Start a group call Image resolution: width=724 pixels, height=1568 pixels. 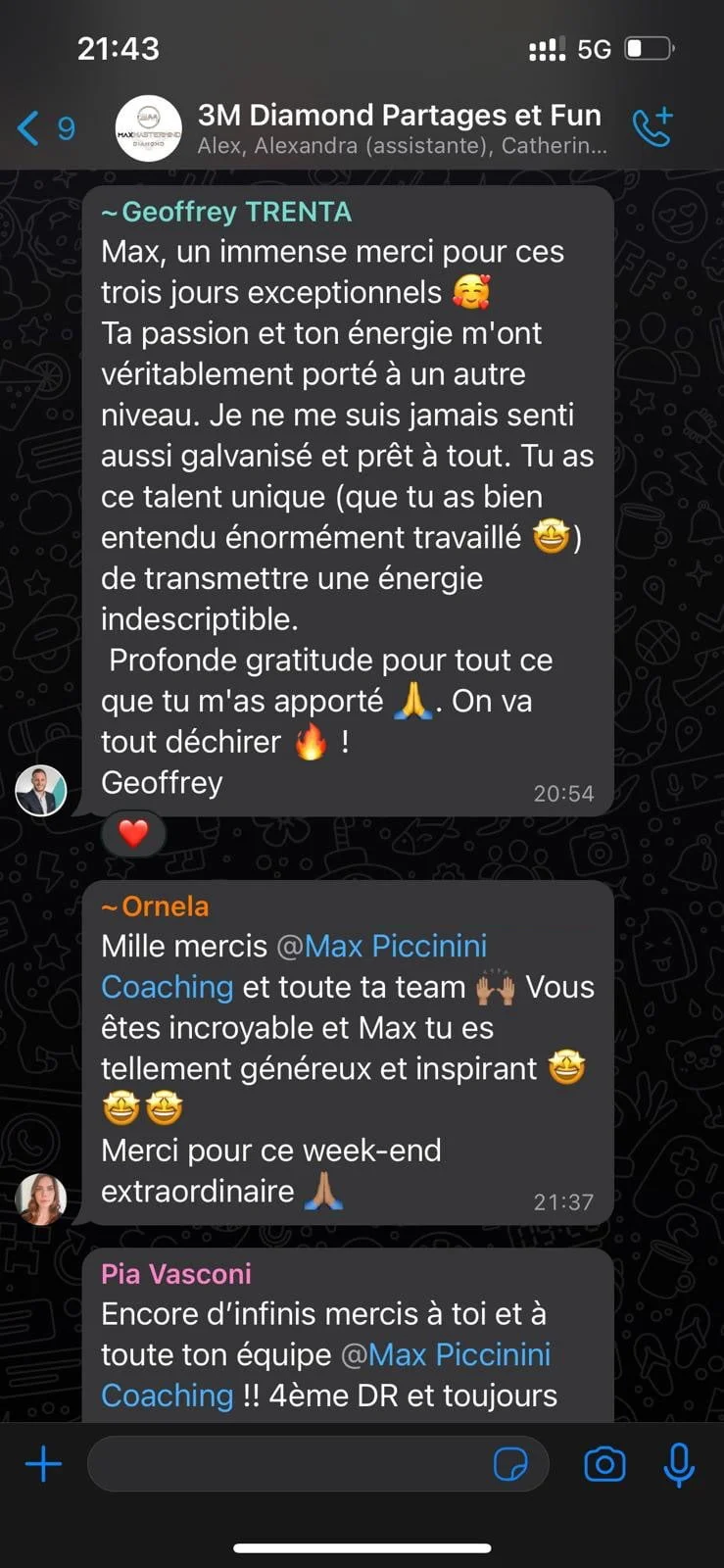652,128
